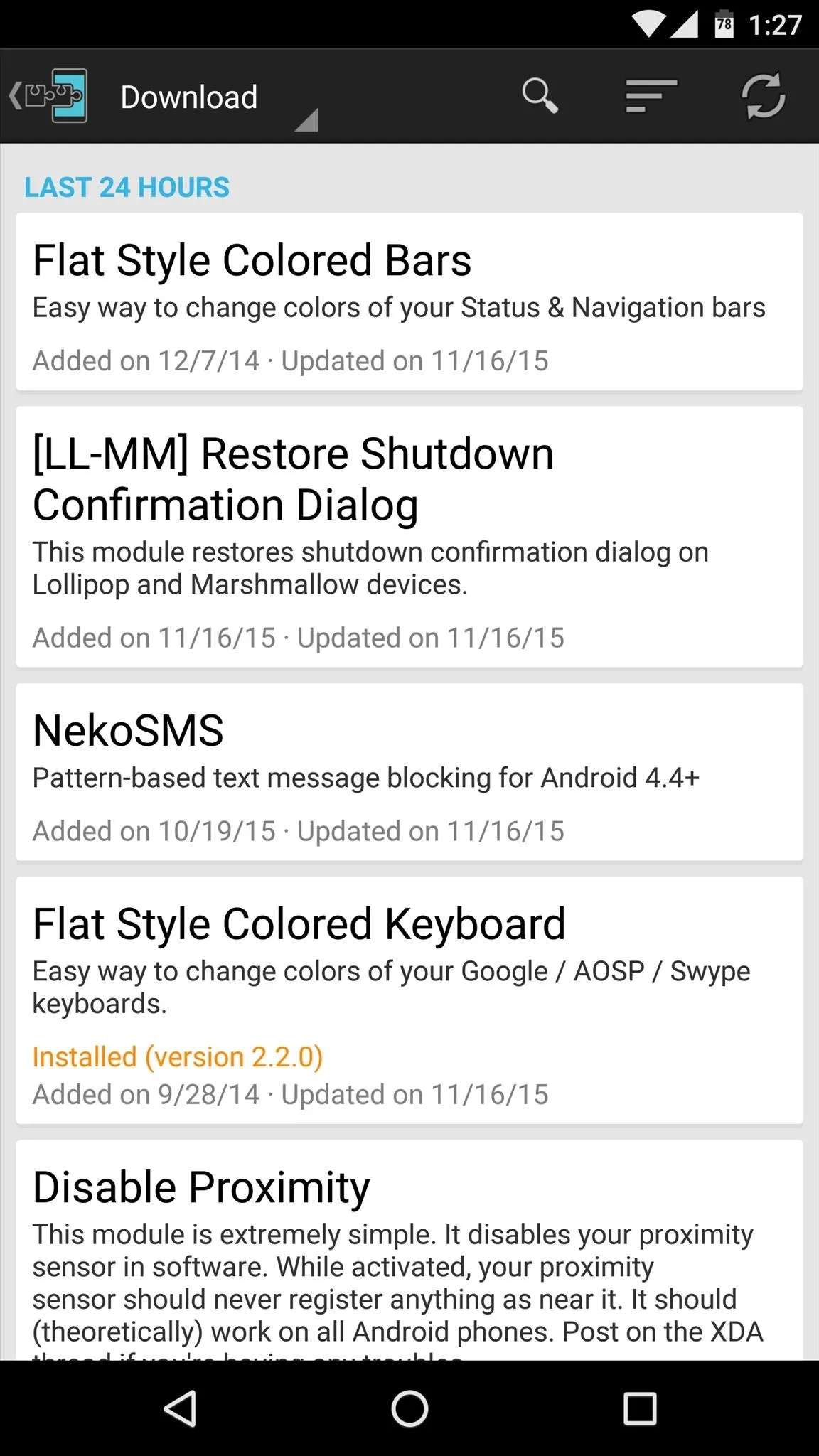
Task: Open the search icon
Action: point(540,96)
